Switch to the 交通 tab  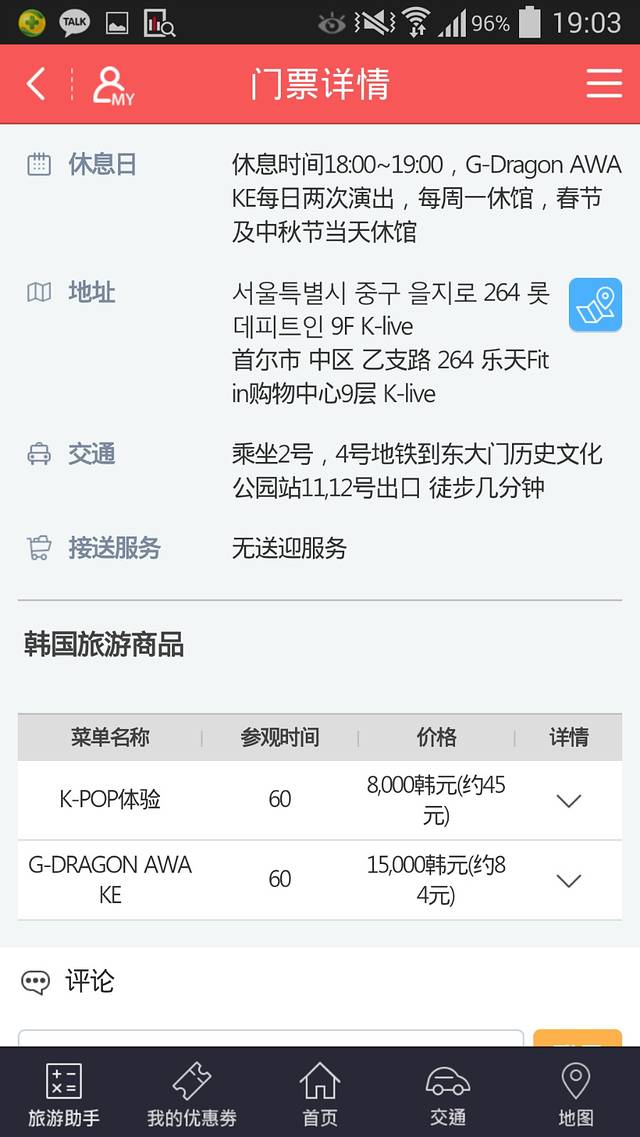[448, 1093]
